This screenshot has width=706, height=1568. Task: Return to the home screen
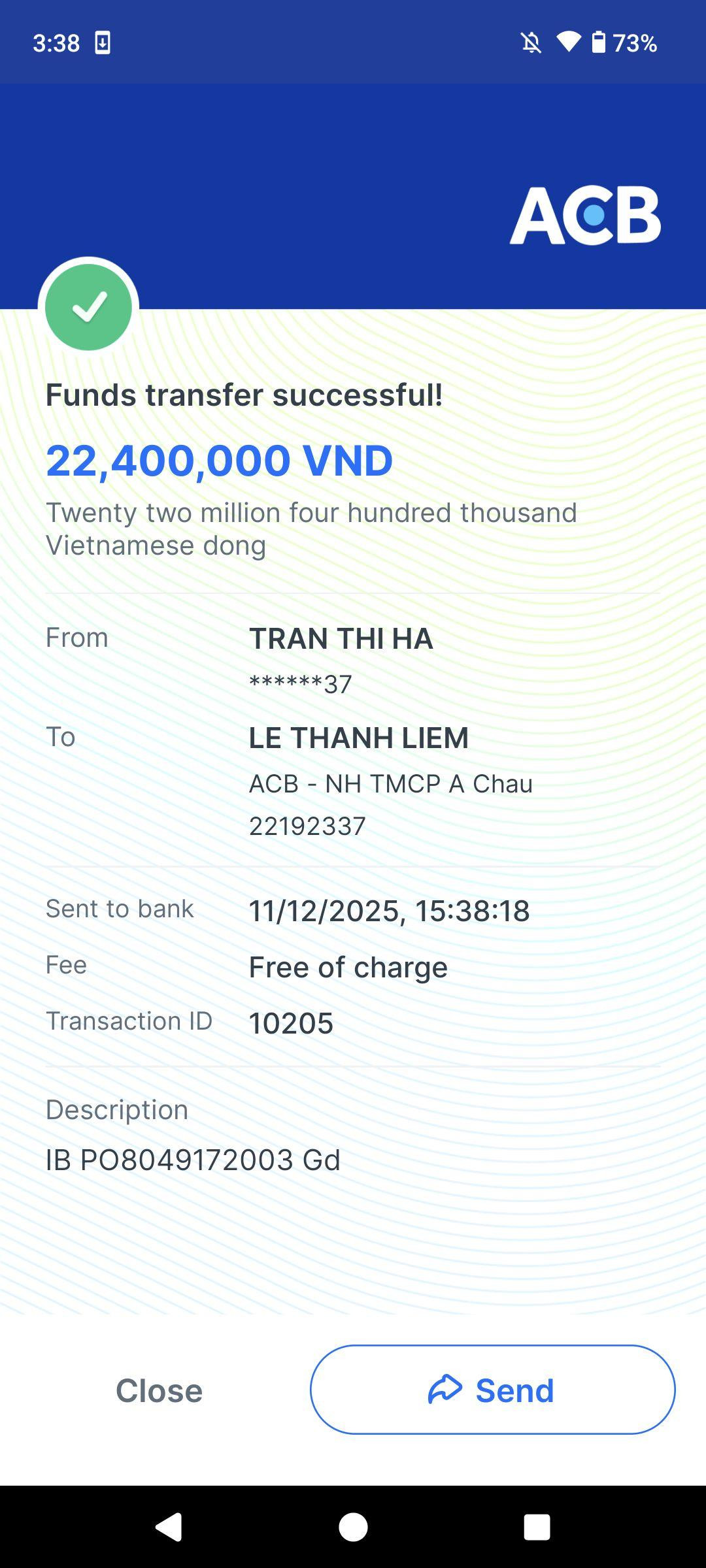tap(353, 1527)
